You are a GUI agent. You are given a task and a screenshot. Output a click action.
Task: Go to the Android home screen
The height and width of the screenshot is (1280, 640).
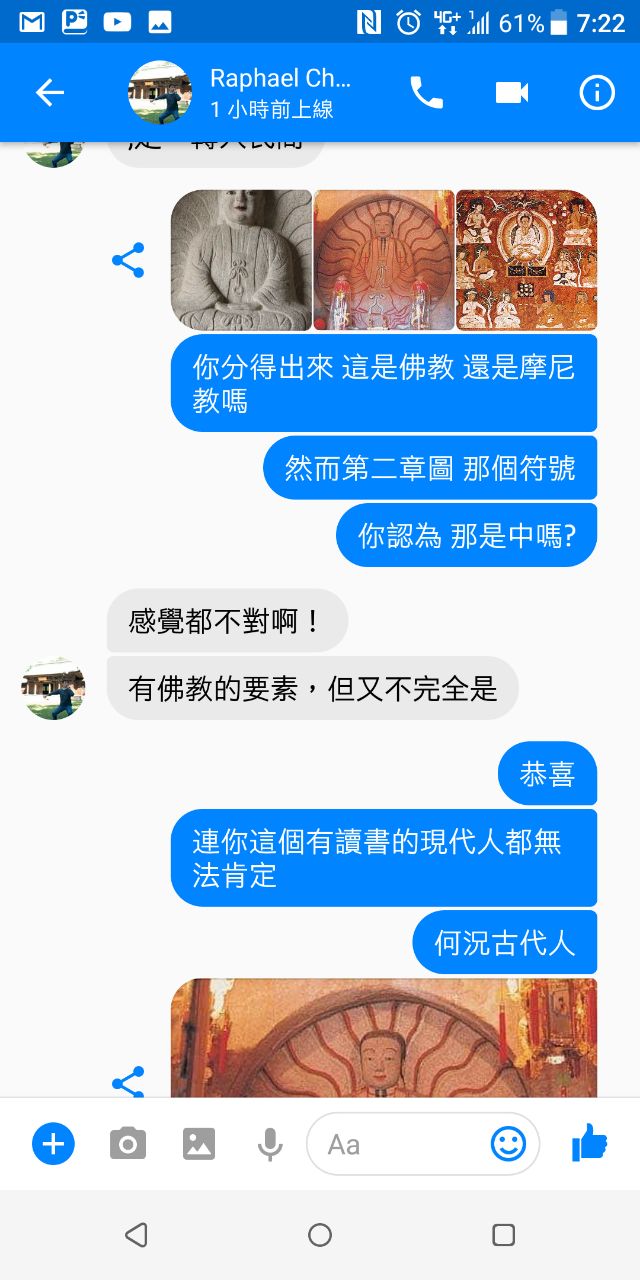[320, 1235]
